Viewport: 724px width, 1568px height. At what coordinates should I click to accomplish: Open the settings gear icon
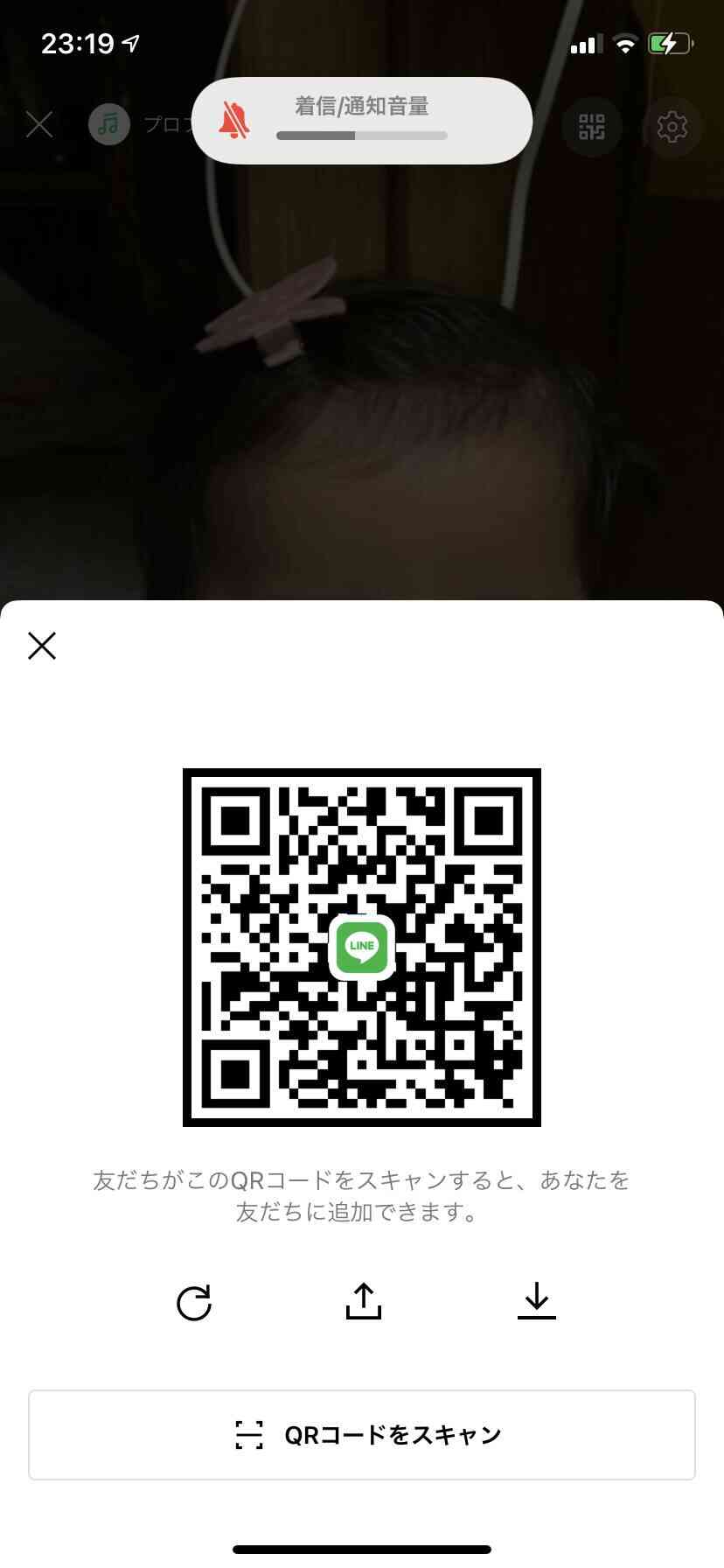tap(672, 127)
